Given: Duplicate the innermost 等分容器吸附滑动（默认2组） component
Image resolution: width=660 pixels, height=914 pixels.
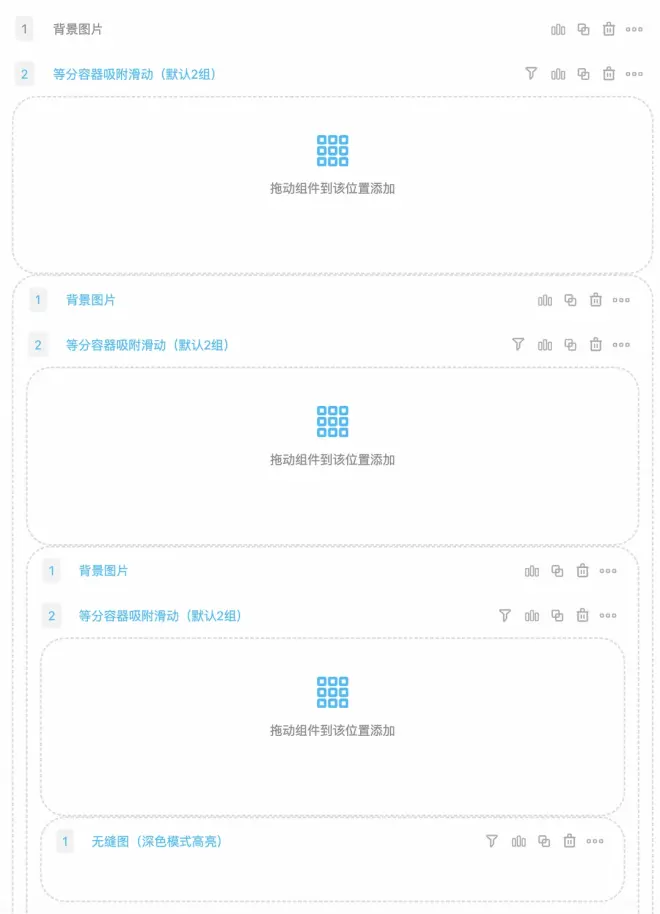Looking at the screenshot, I should click(557, 616).
